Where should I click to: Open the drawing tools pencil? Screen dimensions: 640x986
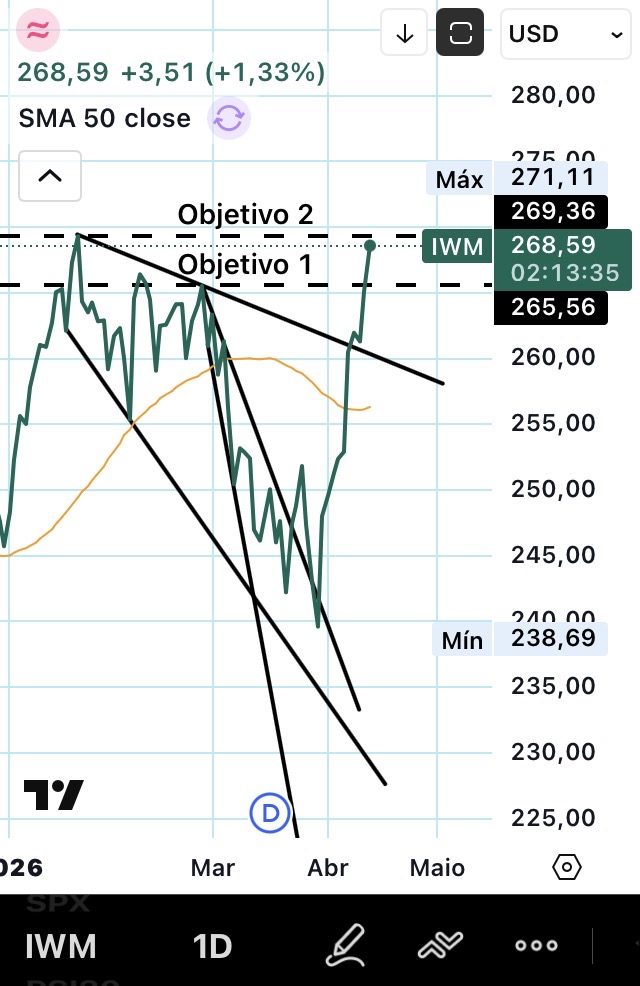coord(345,945)
